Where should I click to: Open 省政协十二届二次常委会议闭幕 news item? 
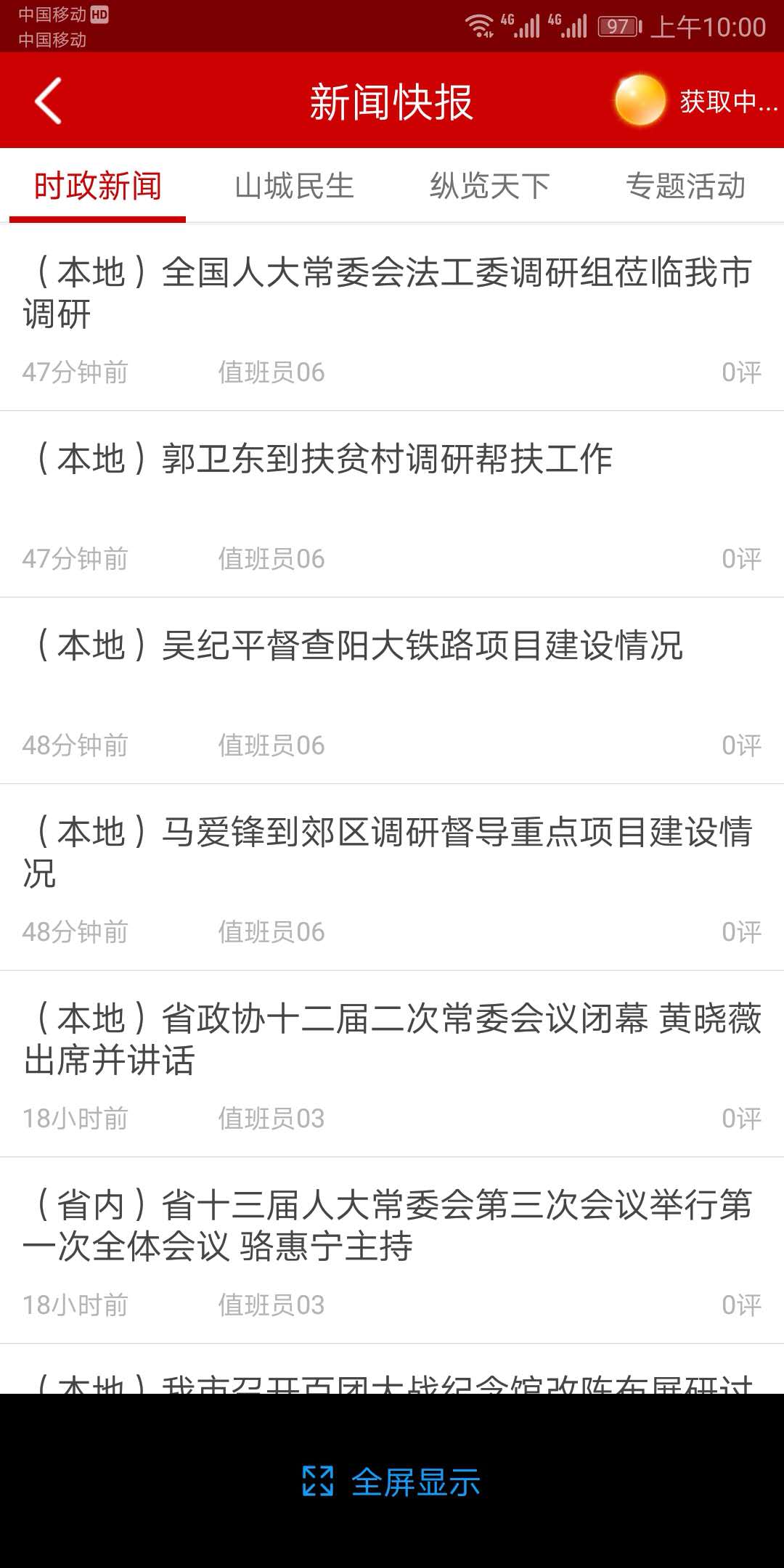click(392, 1039)
